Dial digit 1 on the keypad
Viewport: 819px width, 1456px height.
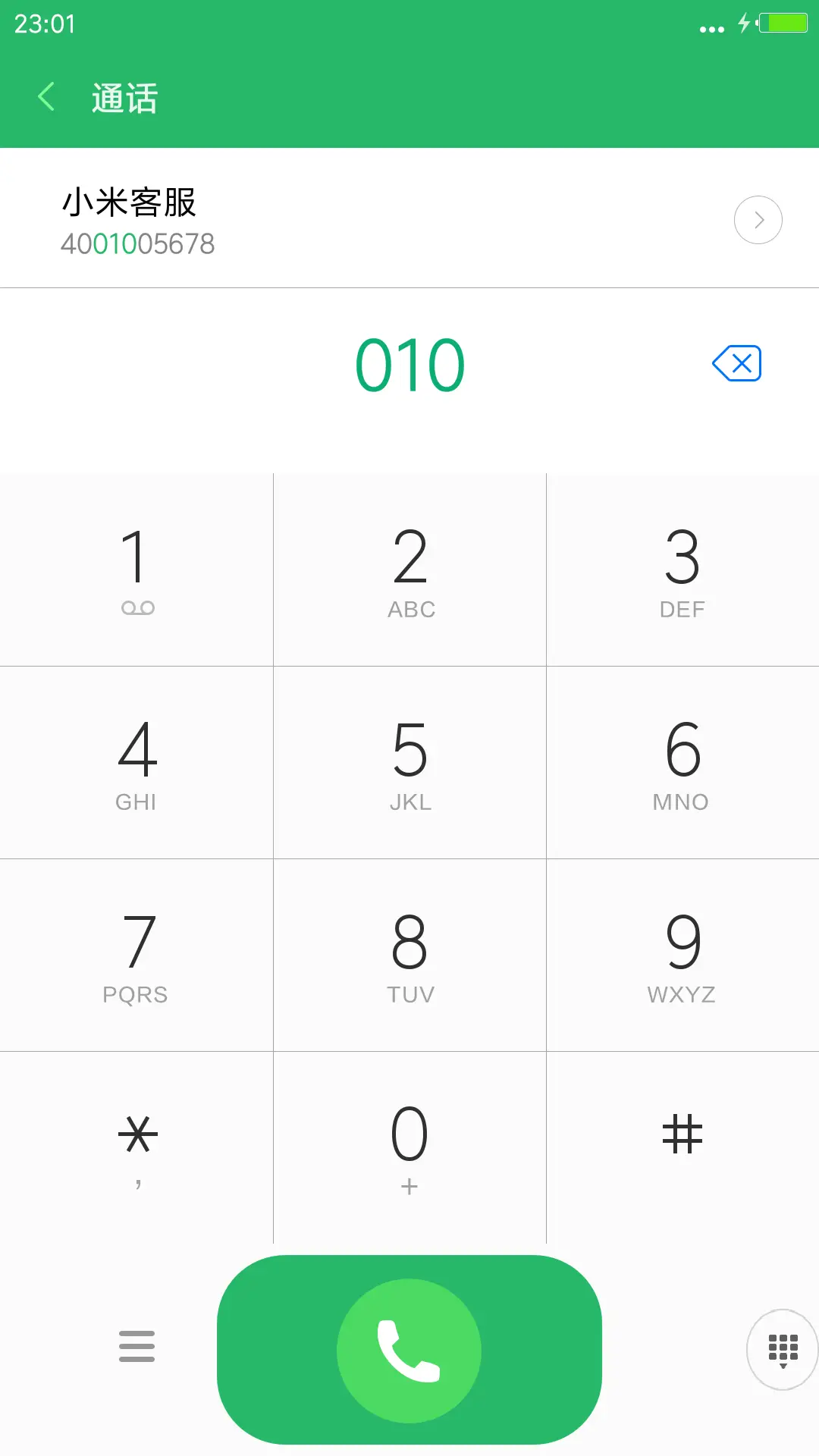(x=136, y=570)
